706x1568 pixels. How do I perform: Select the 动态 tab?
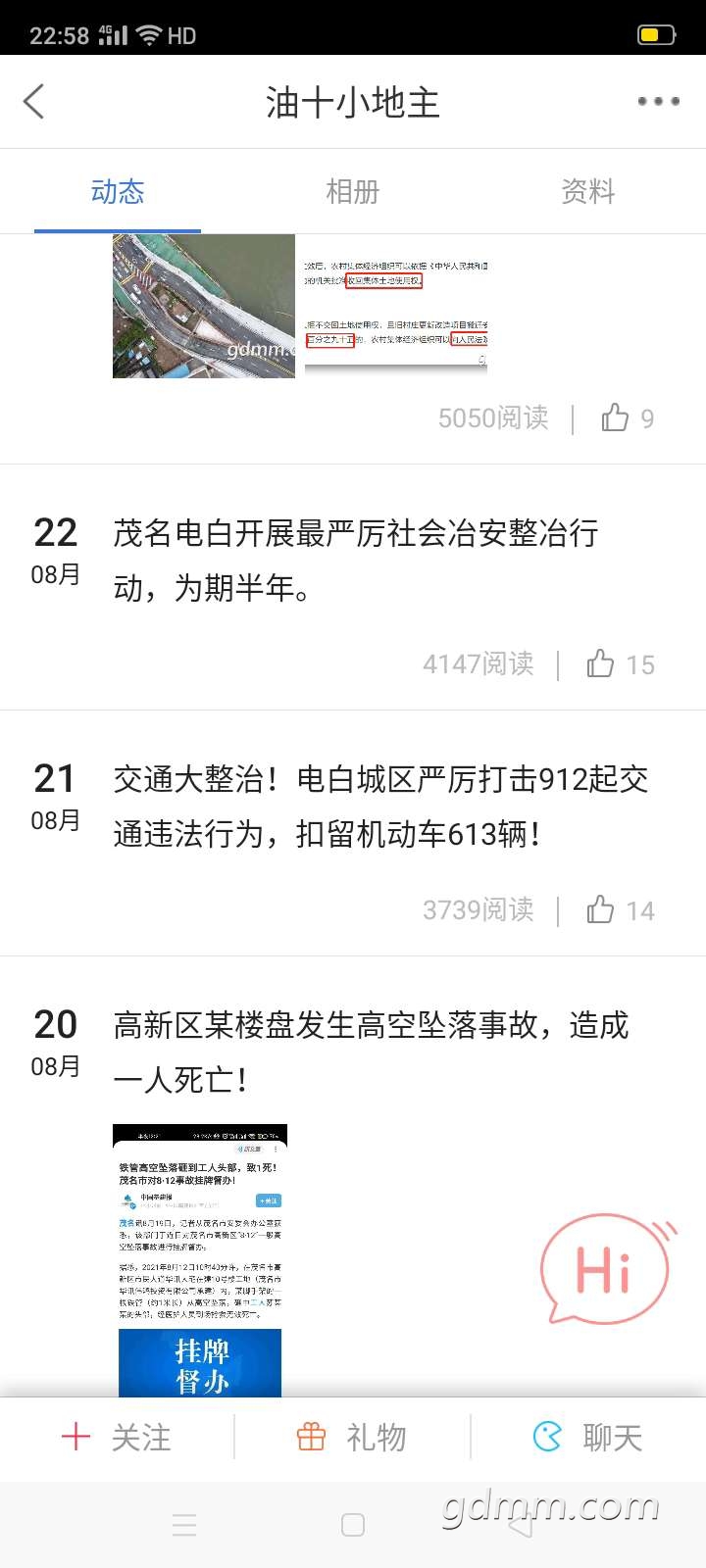[x=118, y=191]
